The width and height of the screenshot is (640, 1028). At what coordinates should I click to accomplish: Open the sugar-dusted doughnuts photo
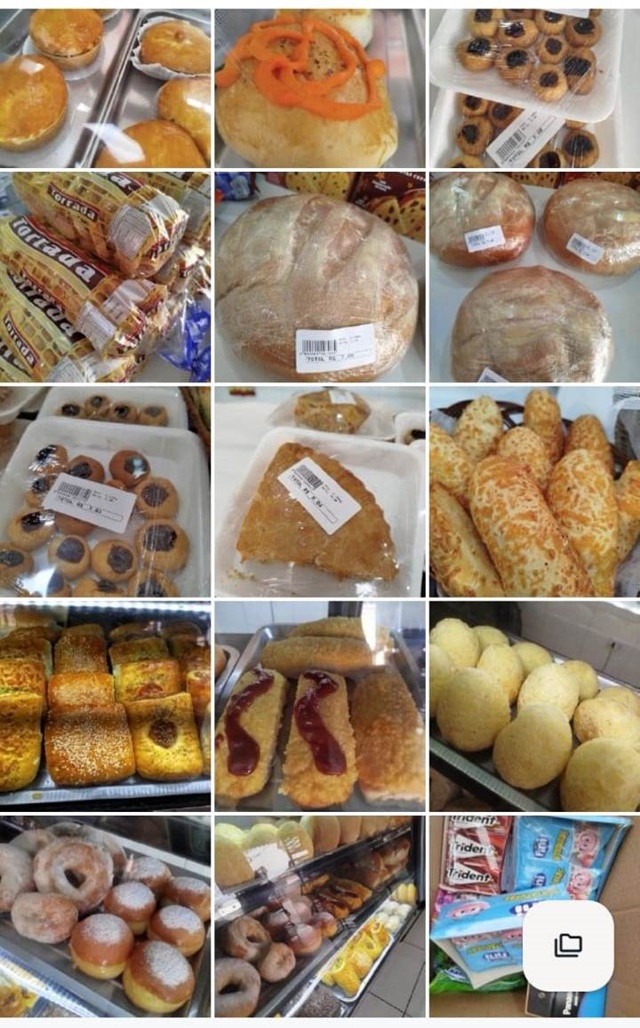tap(105, 916)
